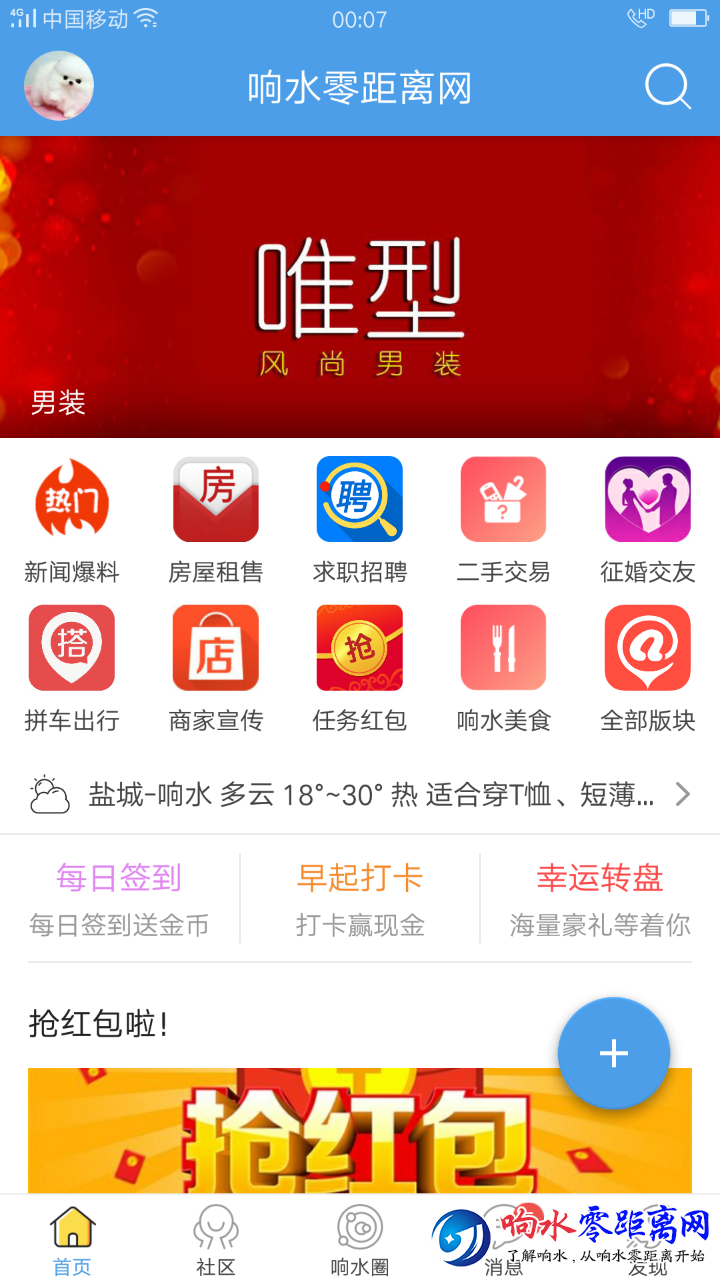Image resolution: width=720 pixels, height=1280 pixels.
Task: Open 早起打卡 feature
Action: [360, 898]
